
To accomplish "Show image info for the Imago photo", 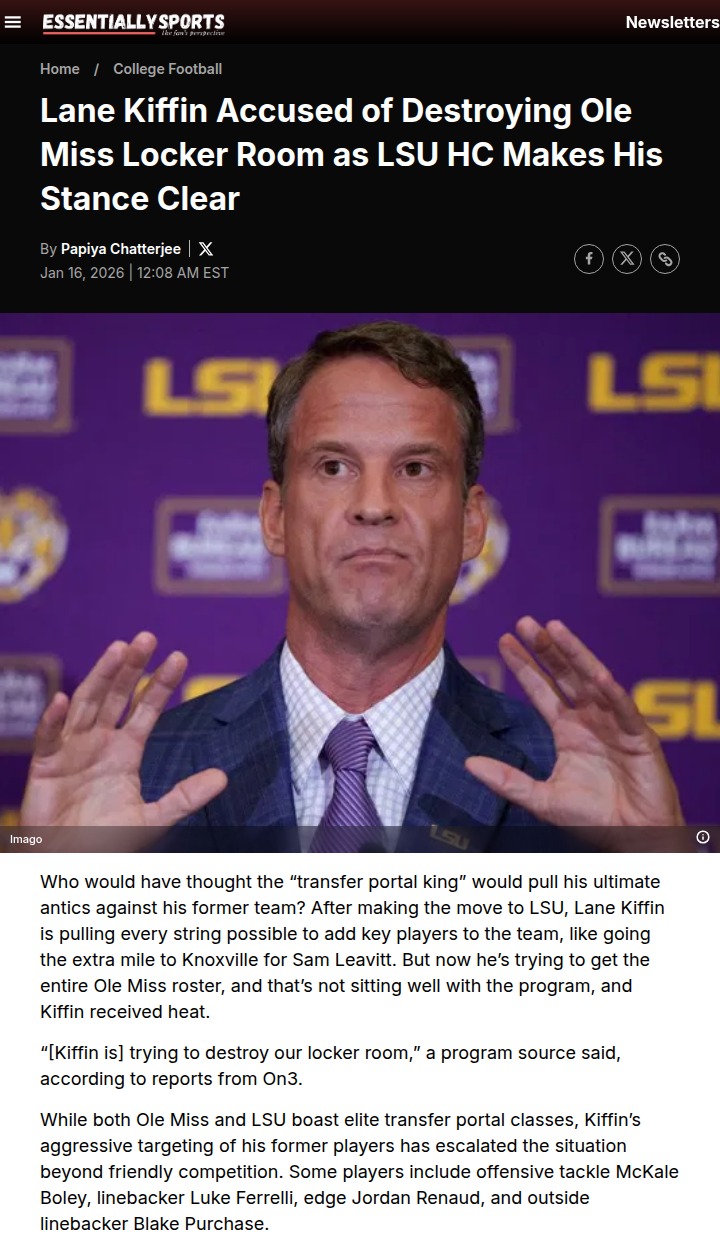I will pyautogui.click(x=703, y=837).
